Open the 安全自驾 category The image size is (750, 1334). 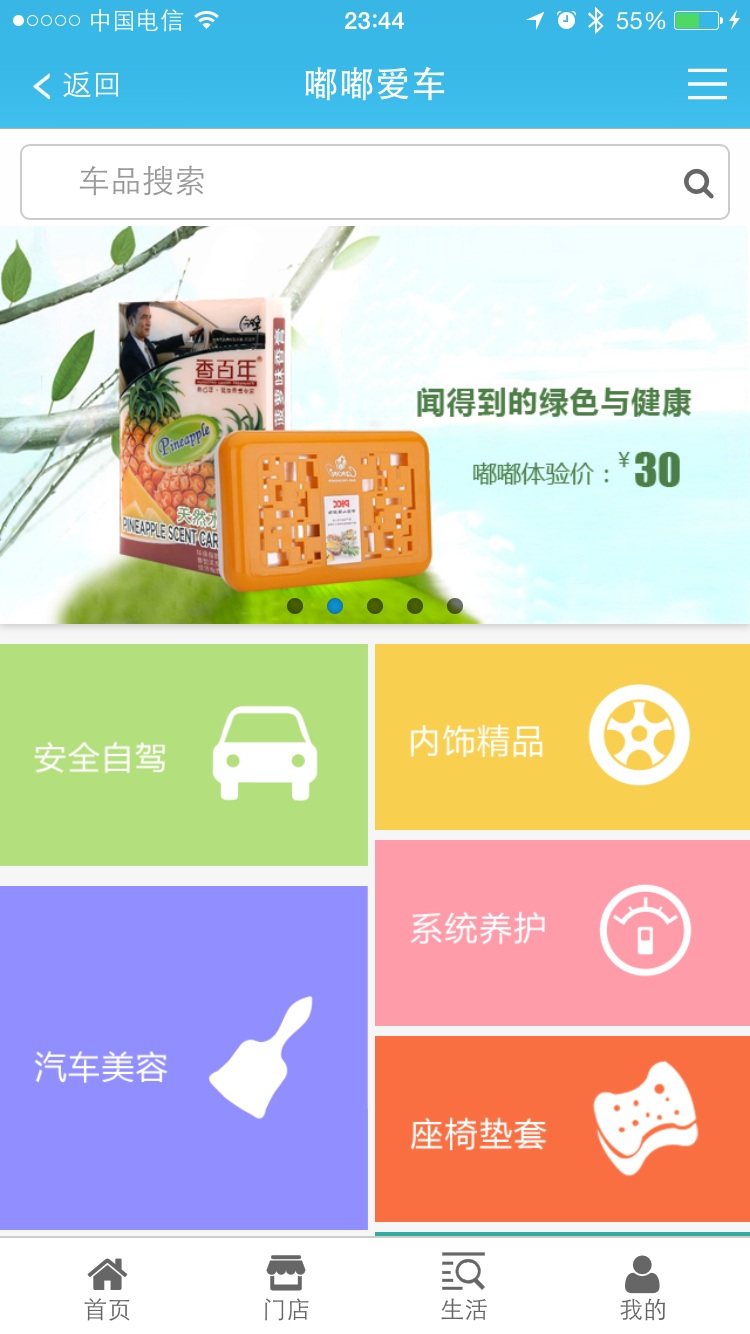(184, 755)
